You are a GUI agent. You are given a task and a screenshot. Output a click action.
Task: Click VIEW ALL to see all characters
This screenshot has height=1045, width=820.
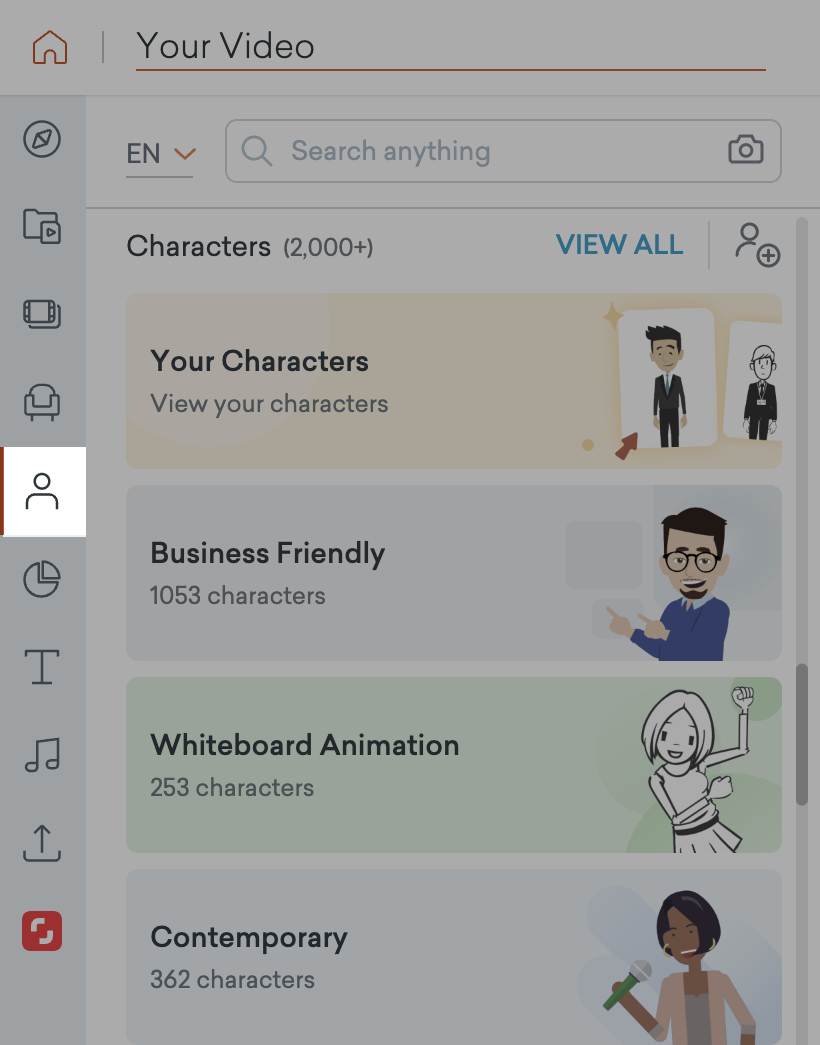click(619, 244)
